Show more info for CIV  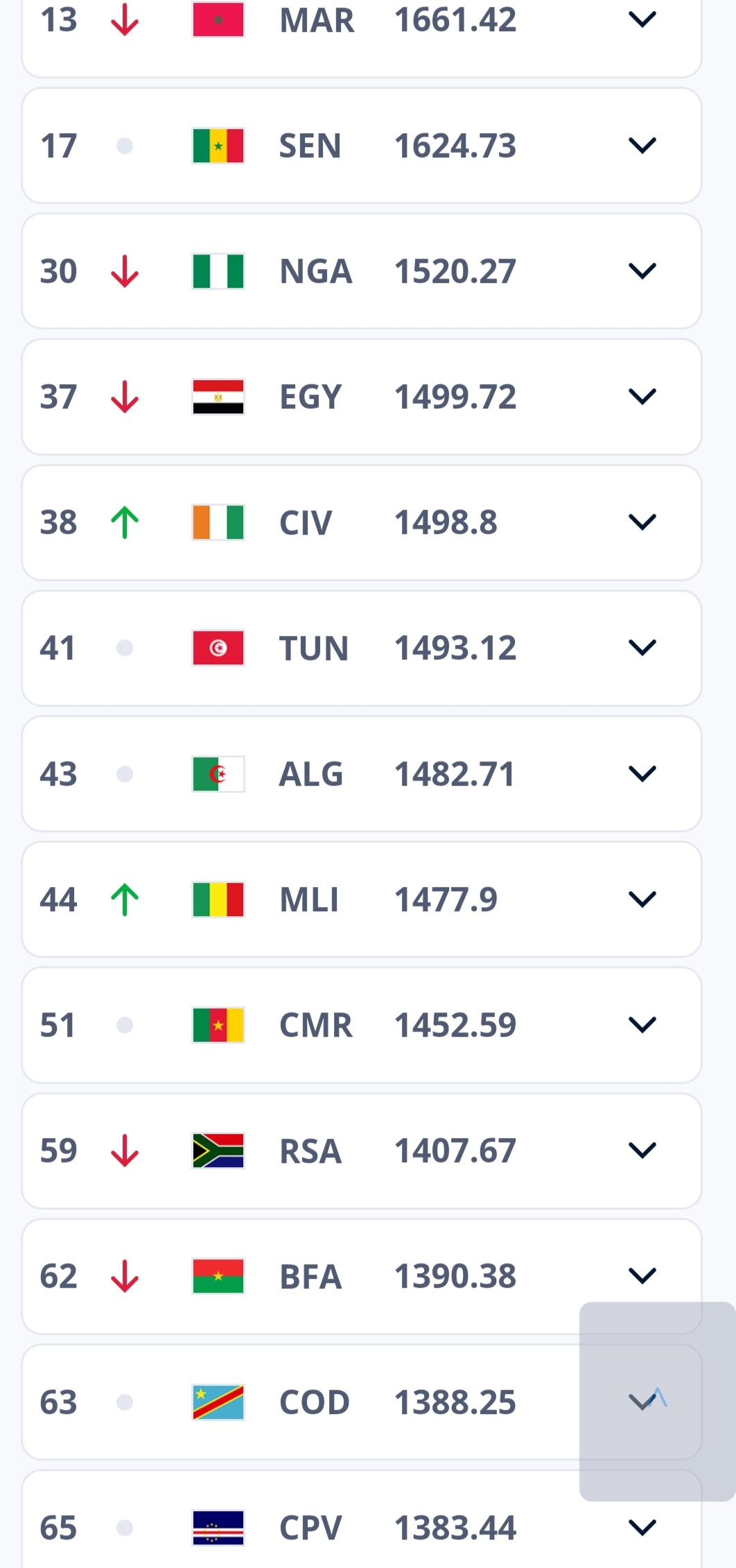(642, 522)
